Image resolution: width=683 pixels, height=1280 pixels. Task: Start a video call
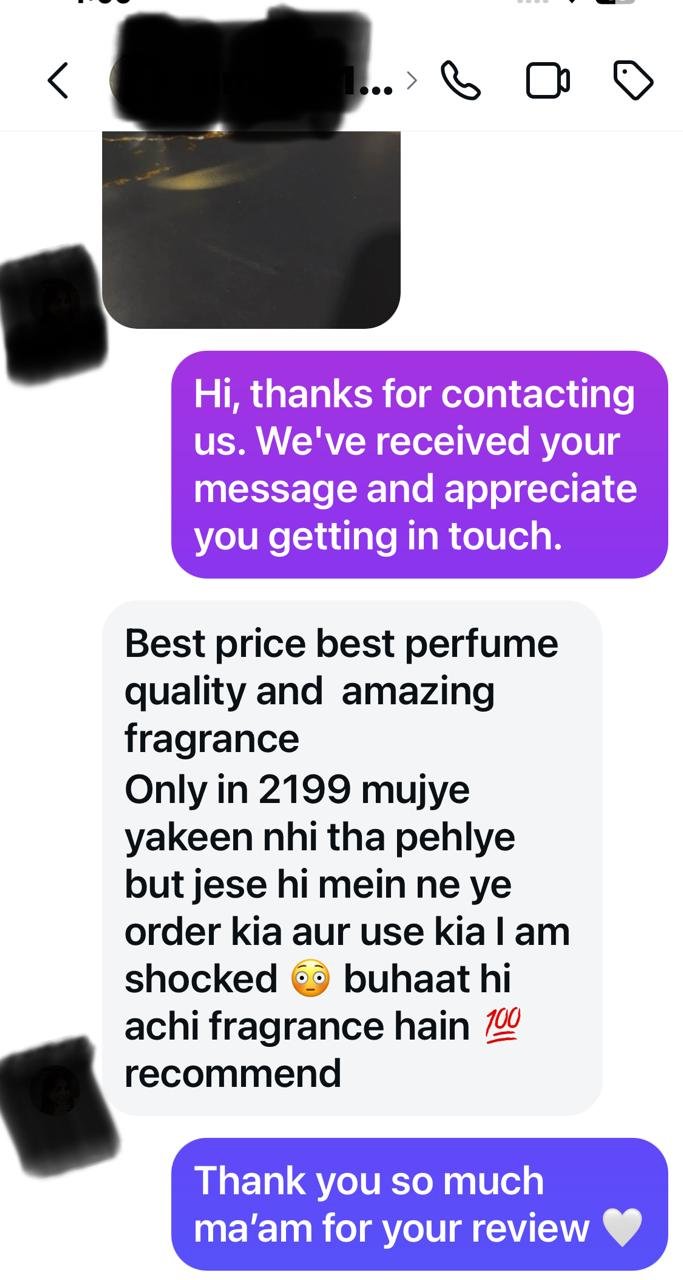click(547, 81)
